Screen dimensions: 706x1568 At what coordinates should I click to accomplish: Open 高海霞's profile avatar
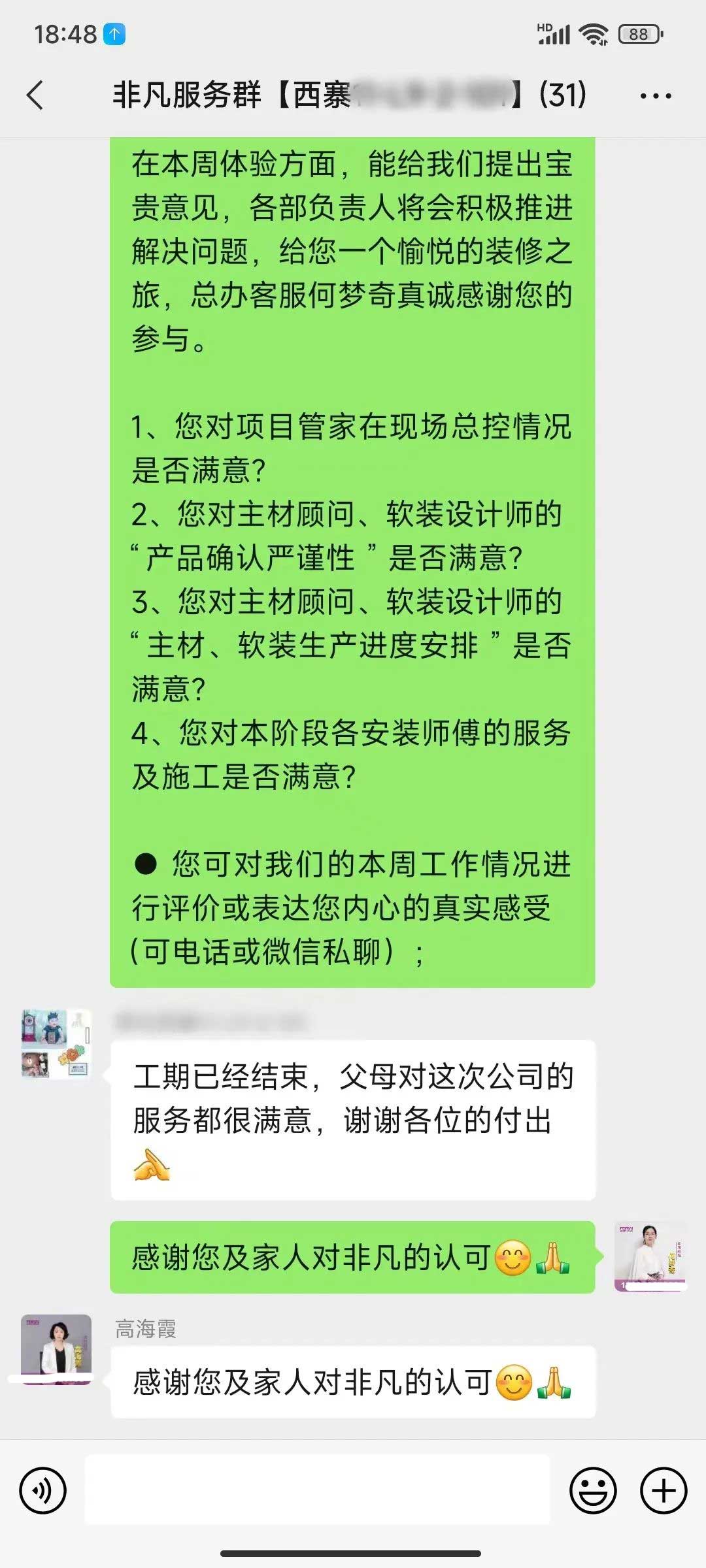tap(56, 1348)
